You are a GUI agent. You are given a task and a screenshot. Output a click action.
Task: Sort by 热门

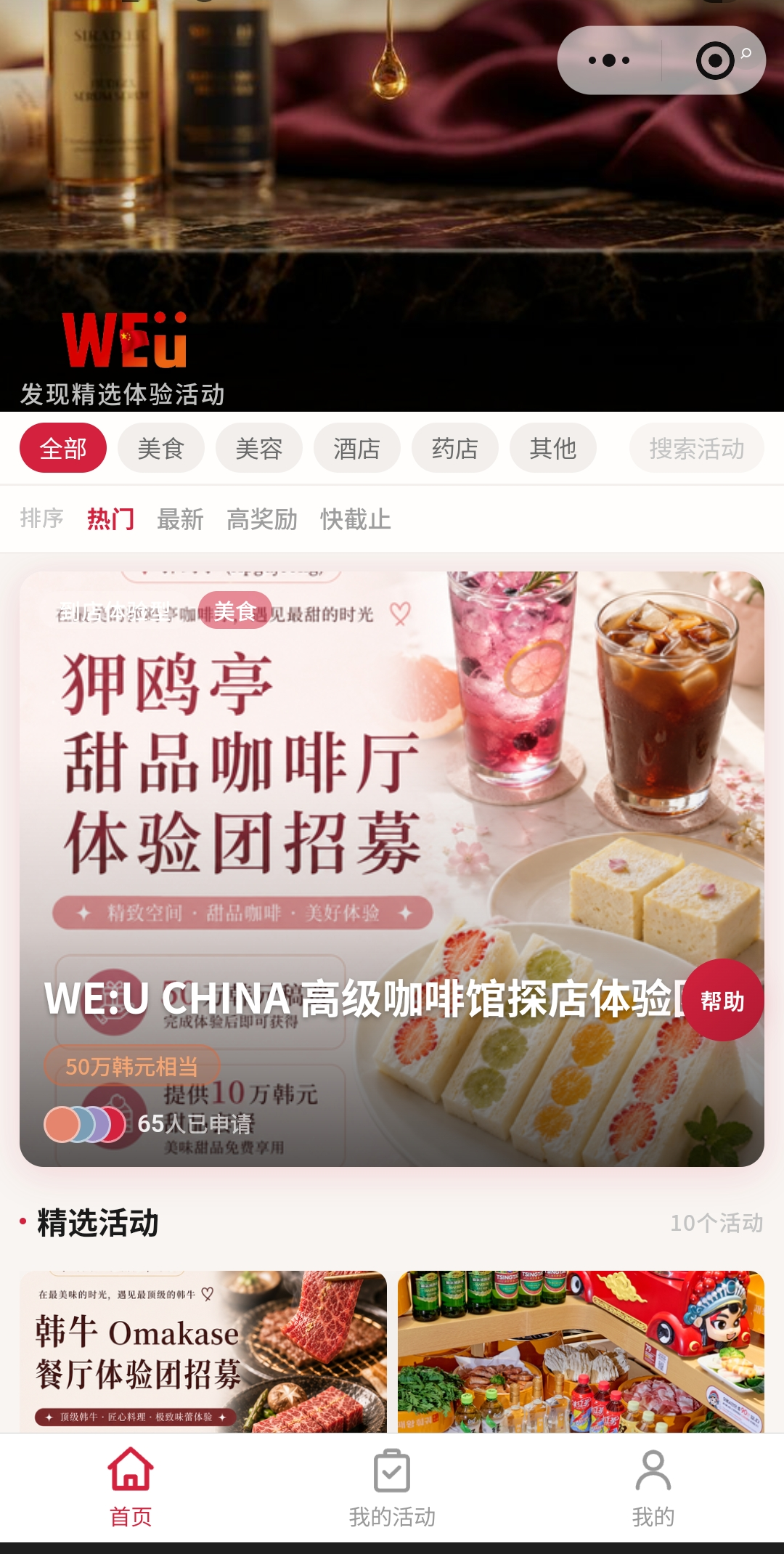pyautogui.click(x=110, y=519)
